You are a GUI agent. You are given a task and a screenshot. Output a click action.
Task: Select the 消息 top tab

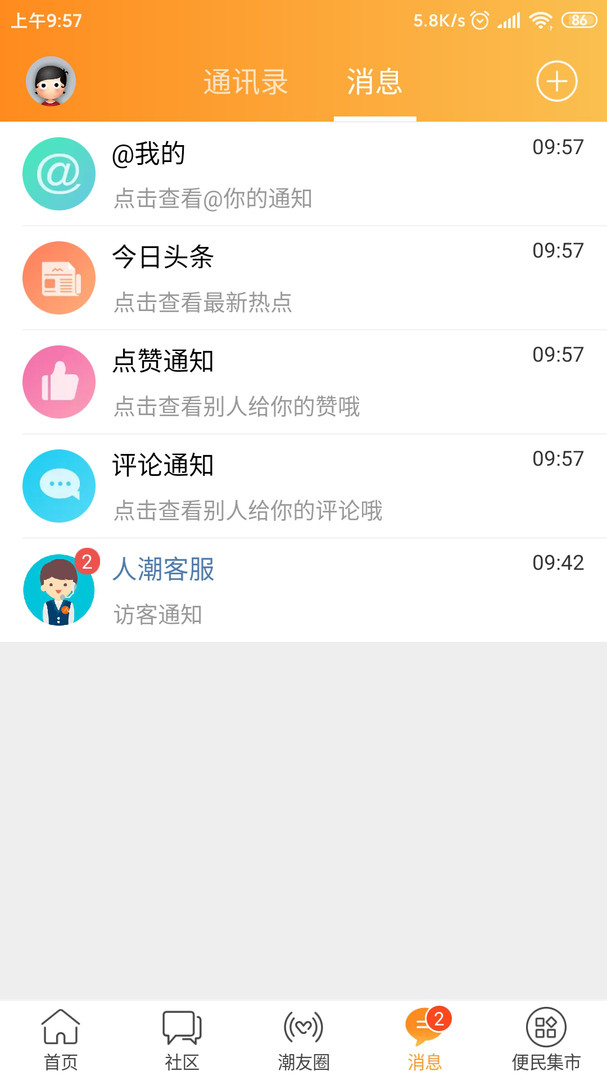(x=375, y=82)
